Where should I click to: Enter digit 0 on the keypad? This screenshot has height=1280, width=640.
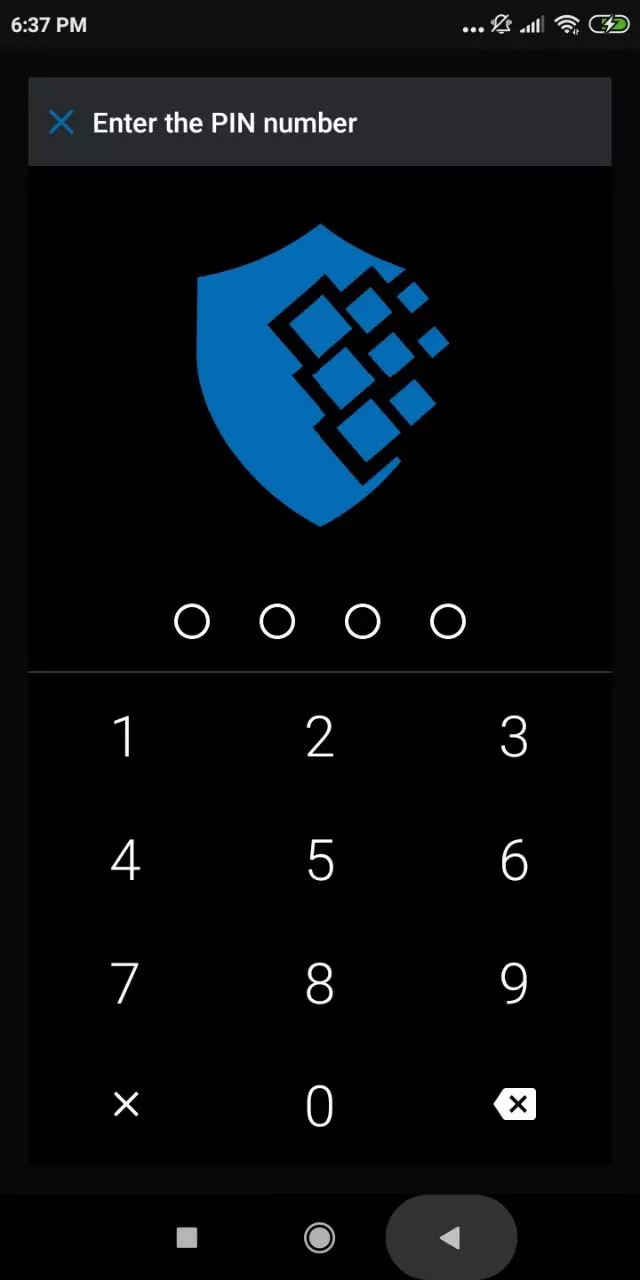319,1106
